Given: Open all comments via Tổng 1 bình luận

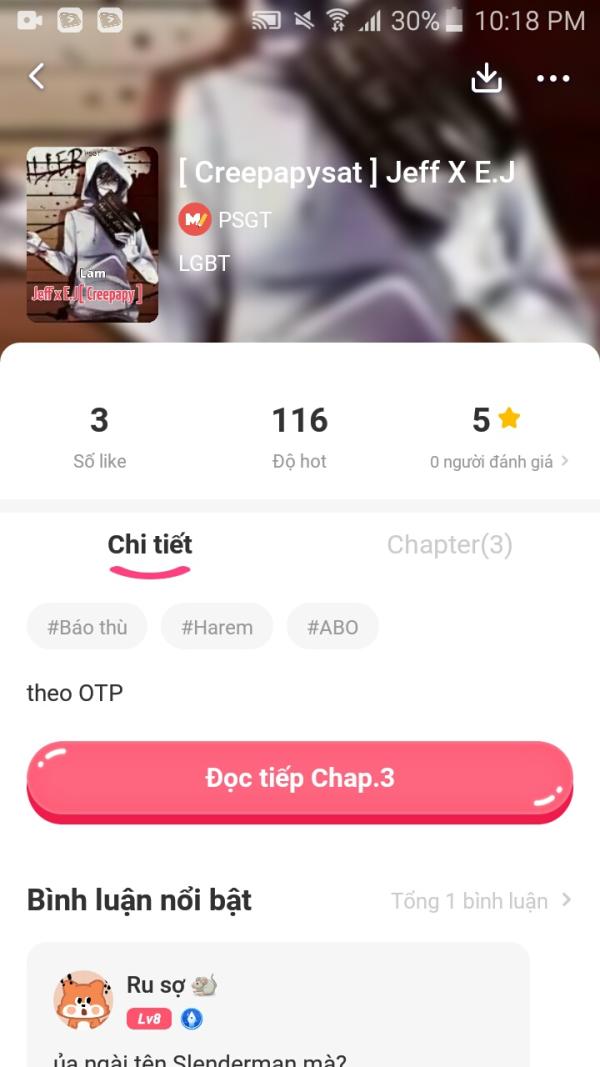Looking at the screenshot, I should click(x=480, y=901).
